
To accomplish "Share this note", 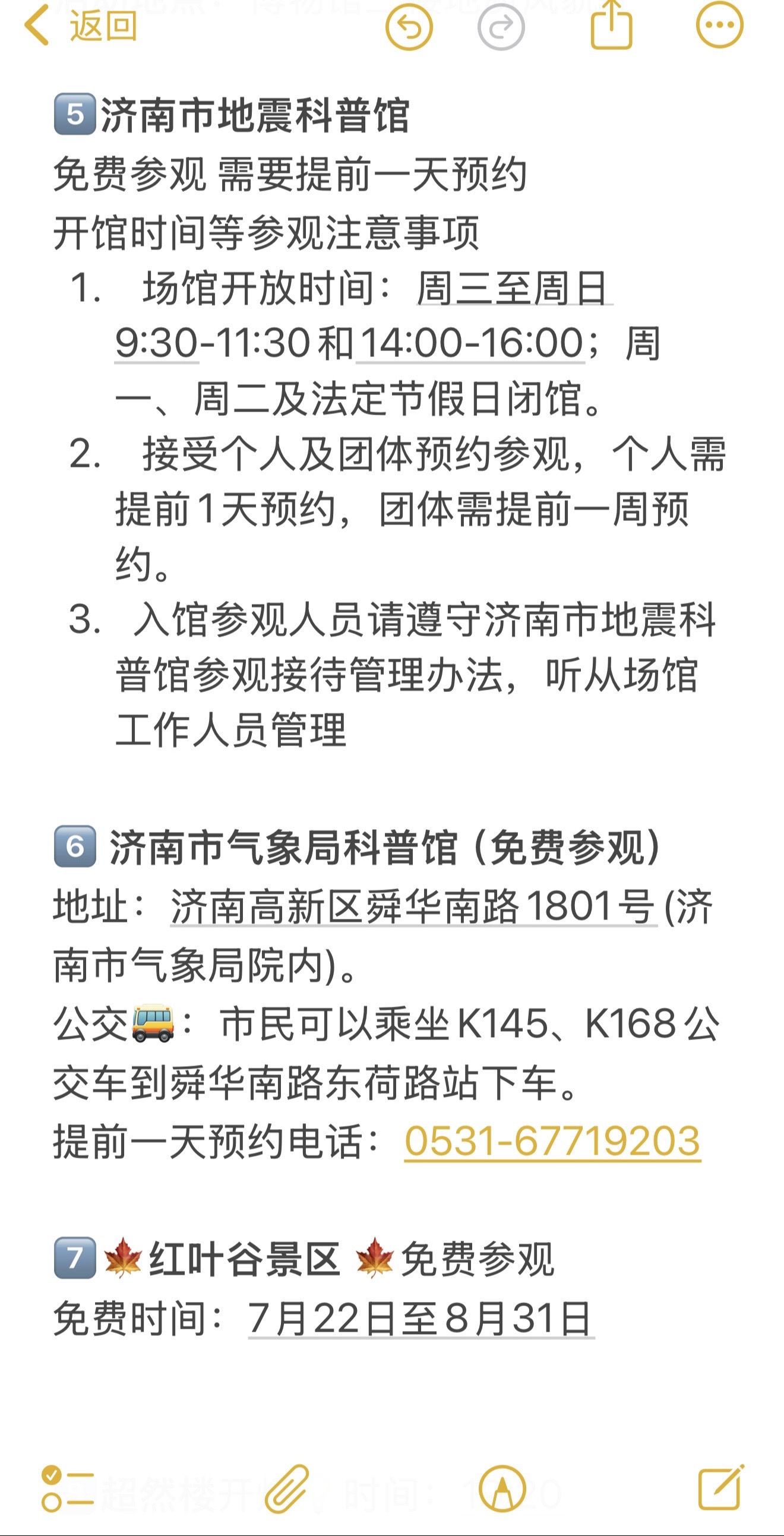I will [611, 26].
